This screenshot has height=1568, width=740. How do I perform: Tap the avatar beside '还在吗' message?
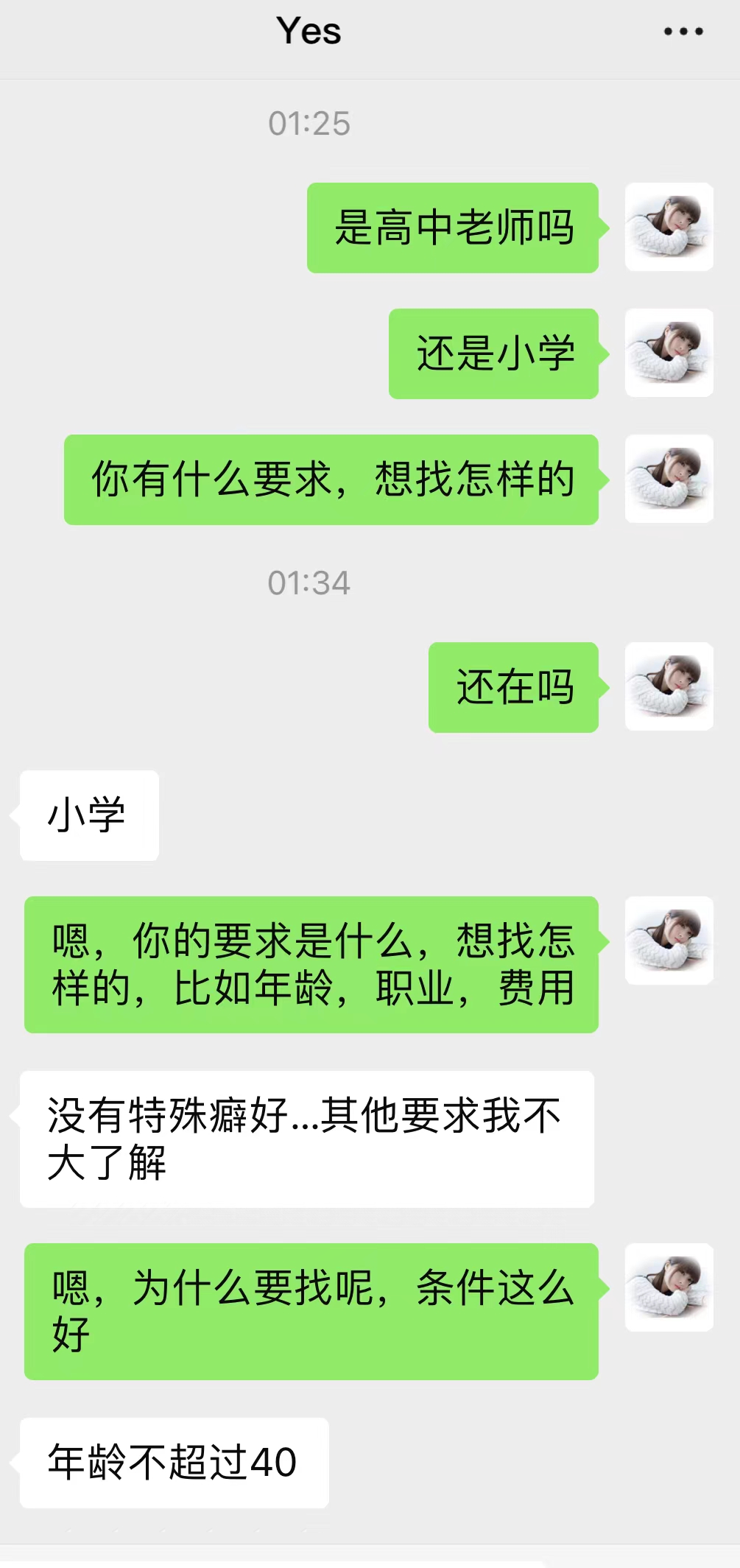click(669, 686)
